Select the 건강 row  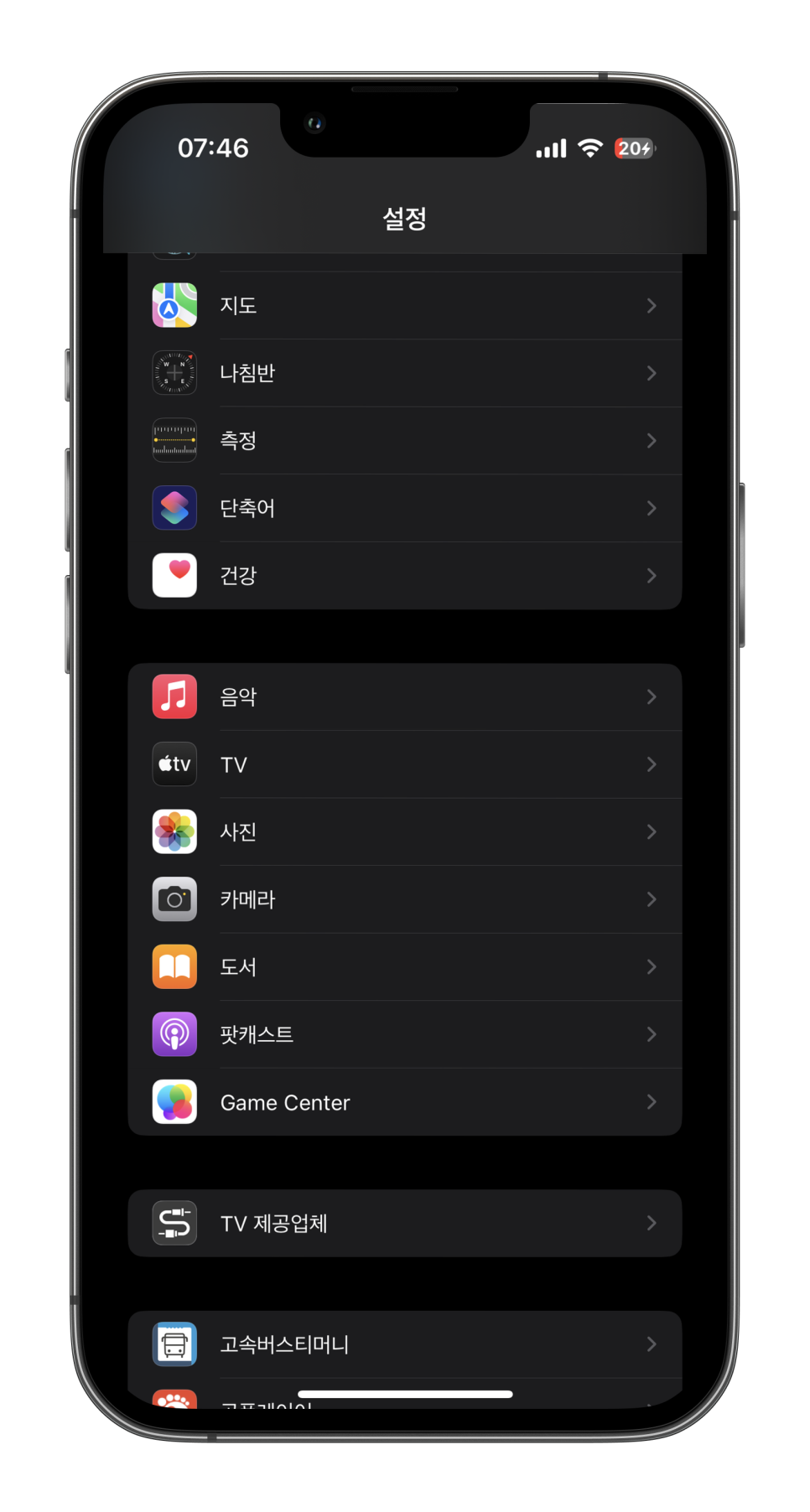click(405, 576)
